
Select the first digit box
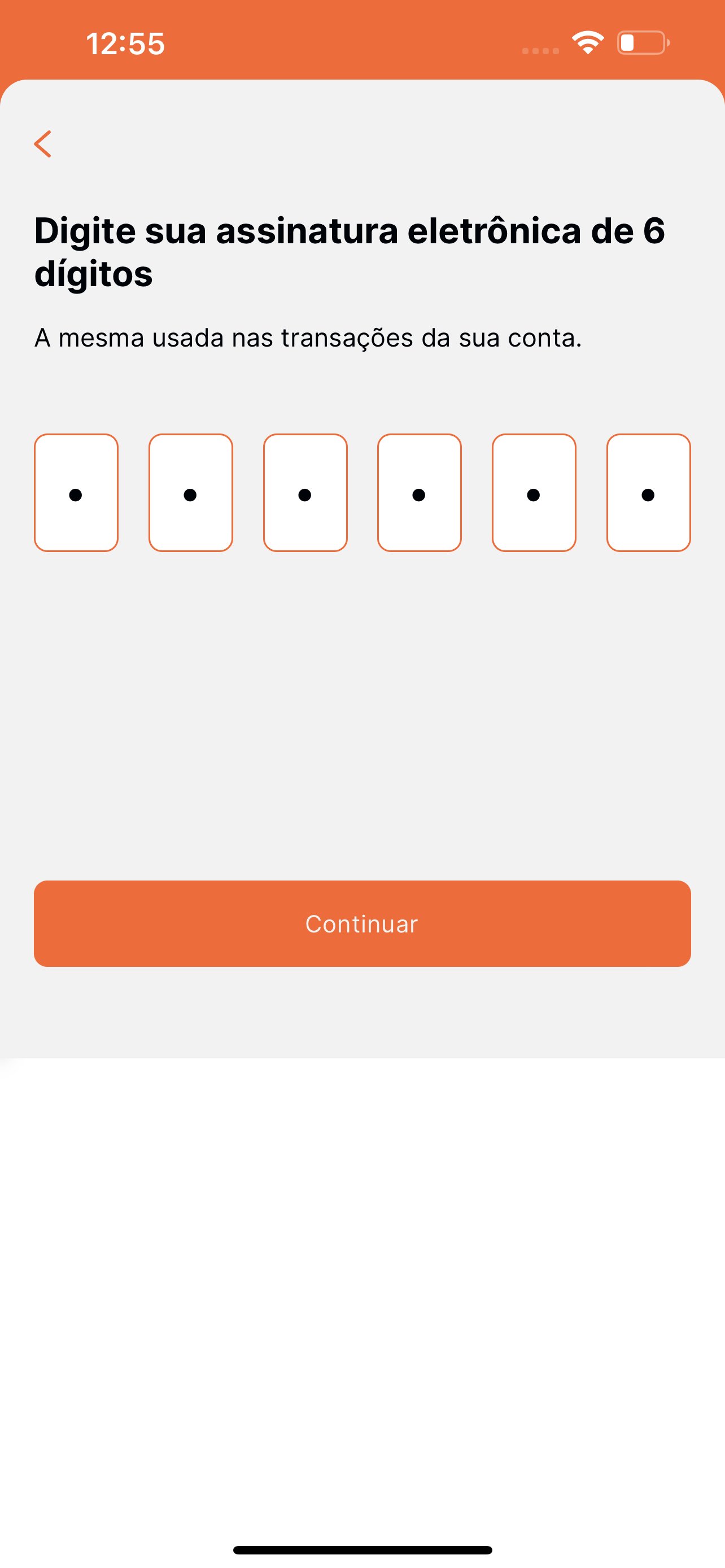pos(76,492)
